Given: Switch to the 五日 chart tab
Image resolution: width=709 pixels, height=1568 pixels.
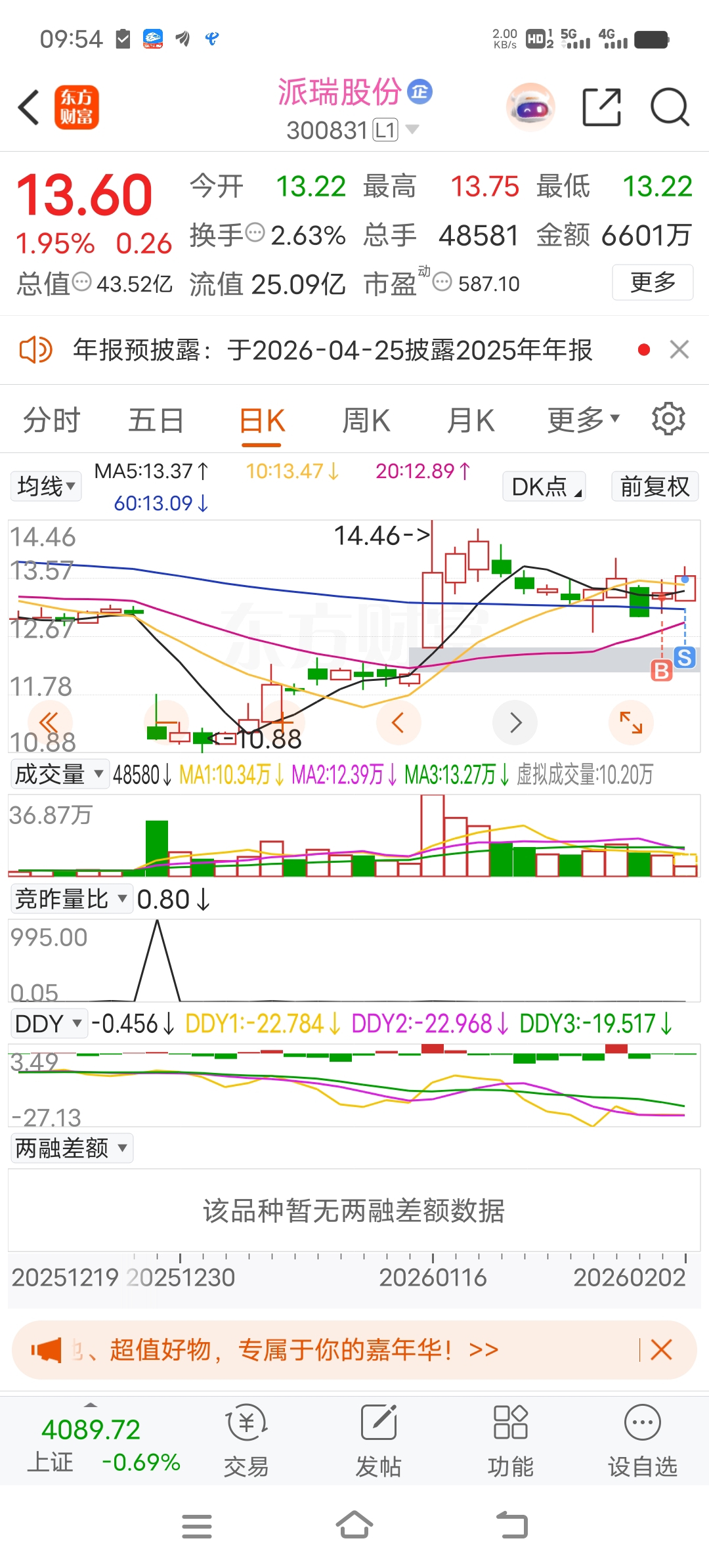Looking at the screenshot, I should pyautogui.click(x=156, y=420).
